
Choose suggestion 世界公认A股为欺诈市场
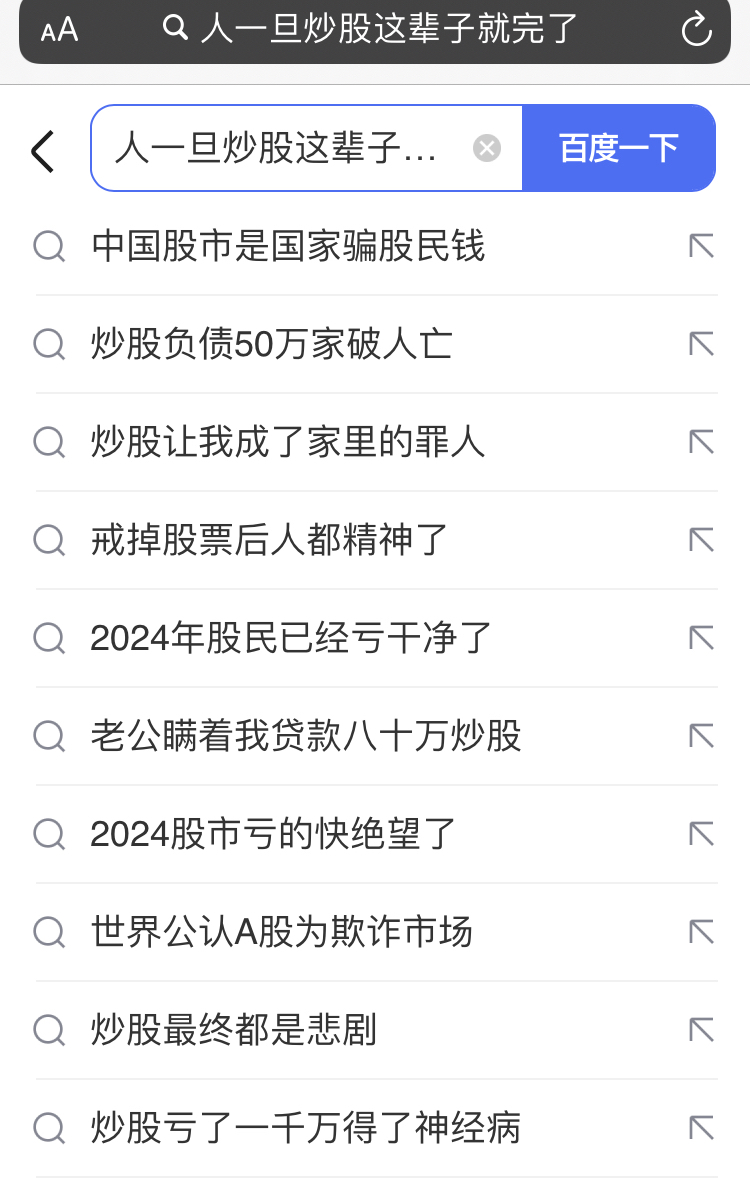281,932
